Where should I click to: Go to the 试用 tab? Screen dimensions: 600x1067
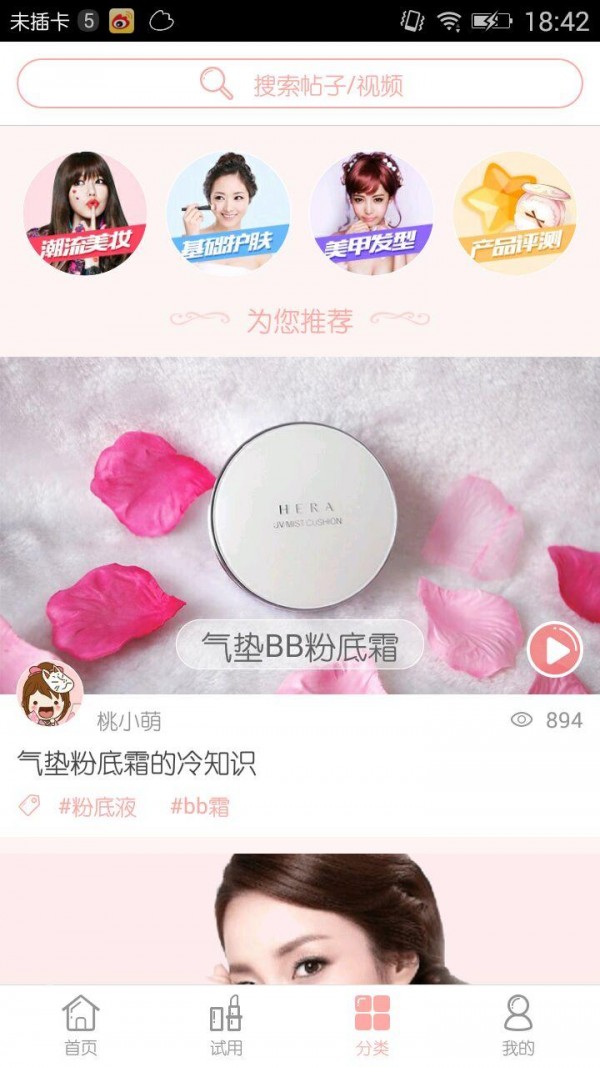click(x=226, y=1025)
